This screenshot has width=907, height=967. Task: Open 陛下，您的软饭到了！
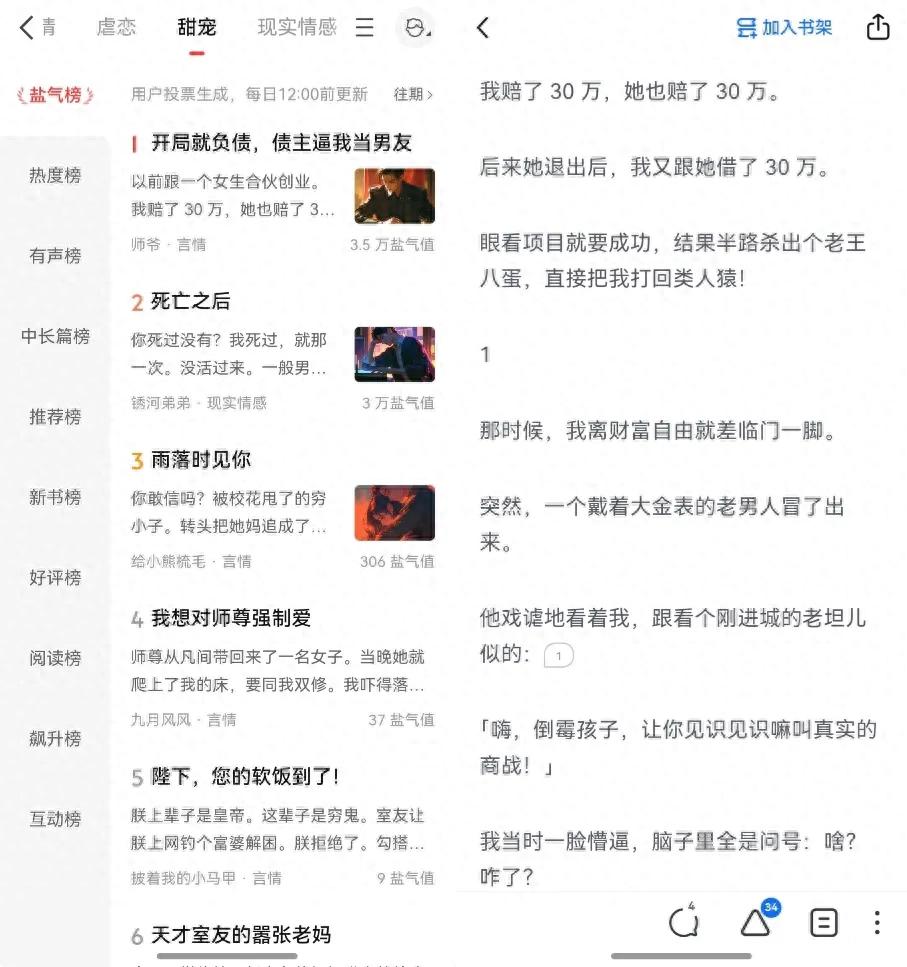point(245,776)
